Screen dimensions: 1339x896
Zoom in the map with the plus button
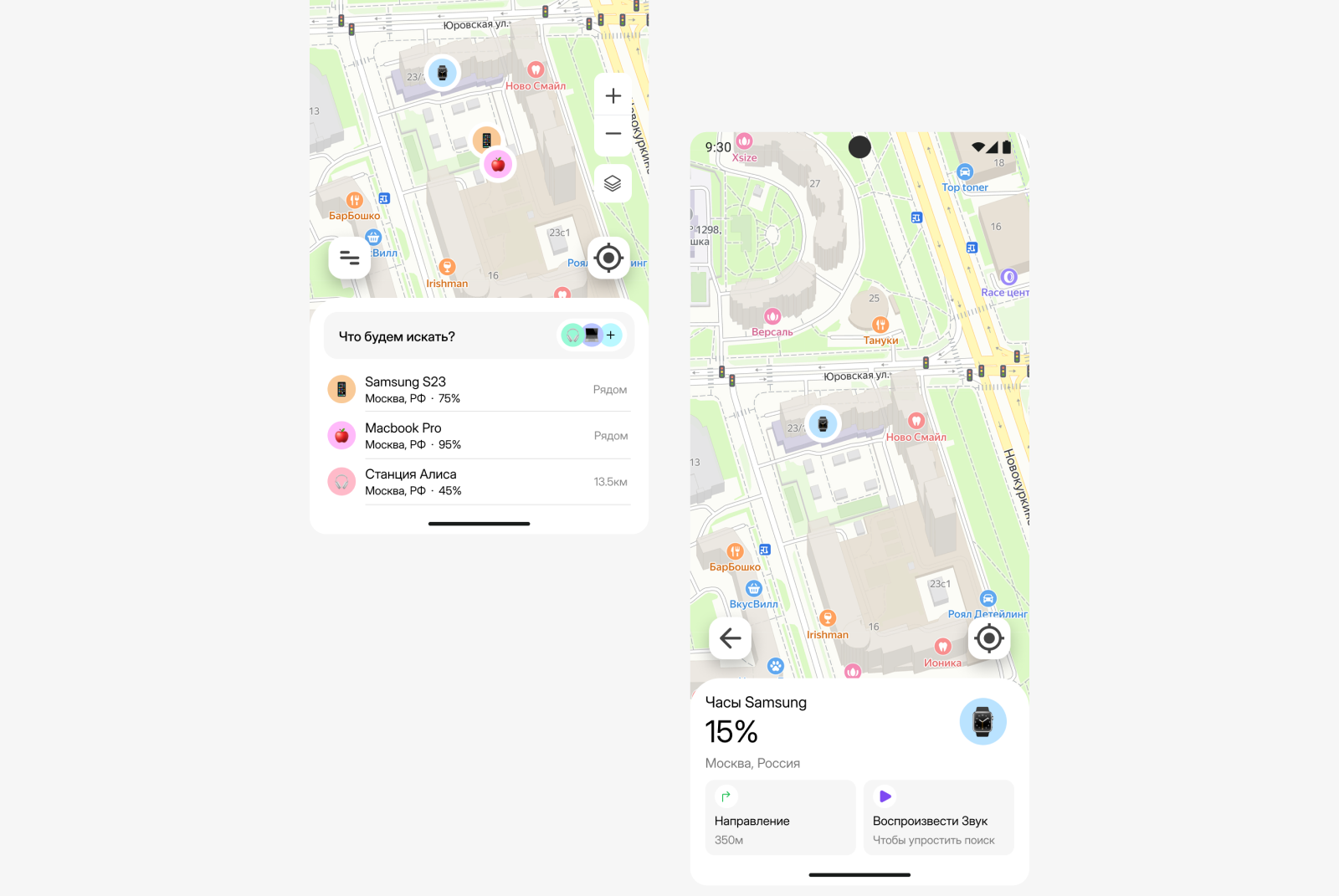pyautogui.click(x=613, y=96)
